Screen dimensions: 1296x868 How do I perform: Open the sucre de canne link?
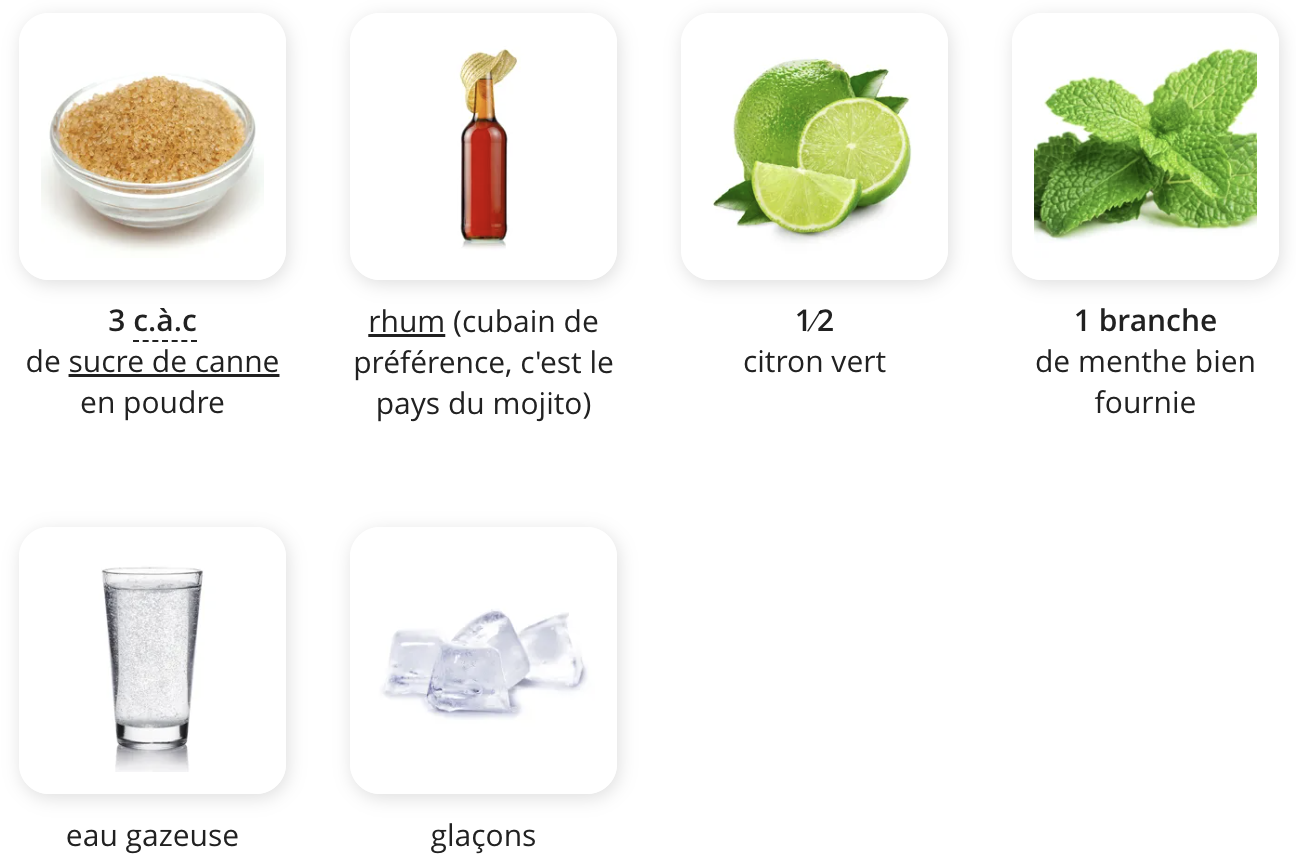pos(174,362)
